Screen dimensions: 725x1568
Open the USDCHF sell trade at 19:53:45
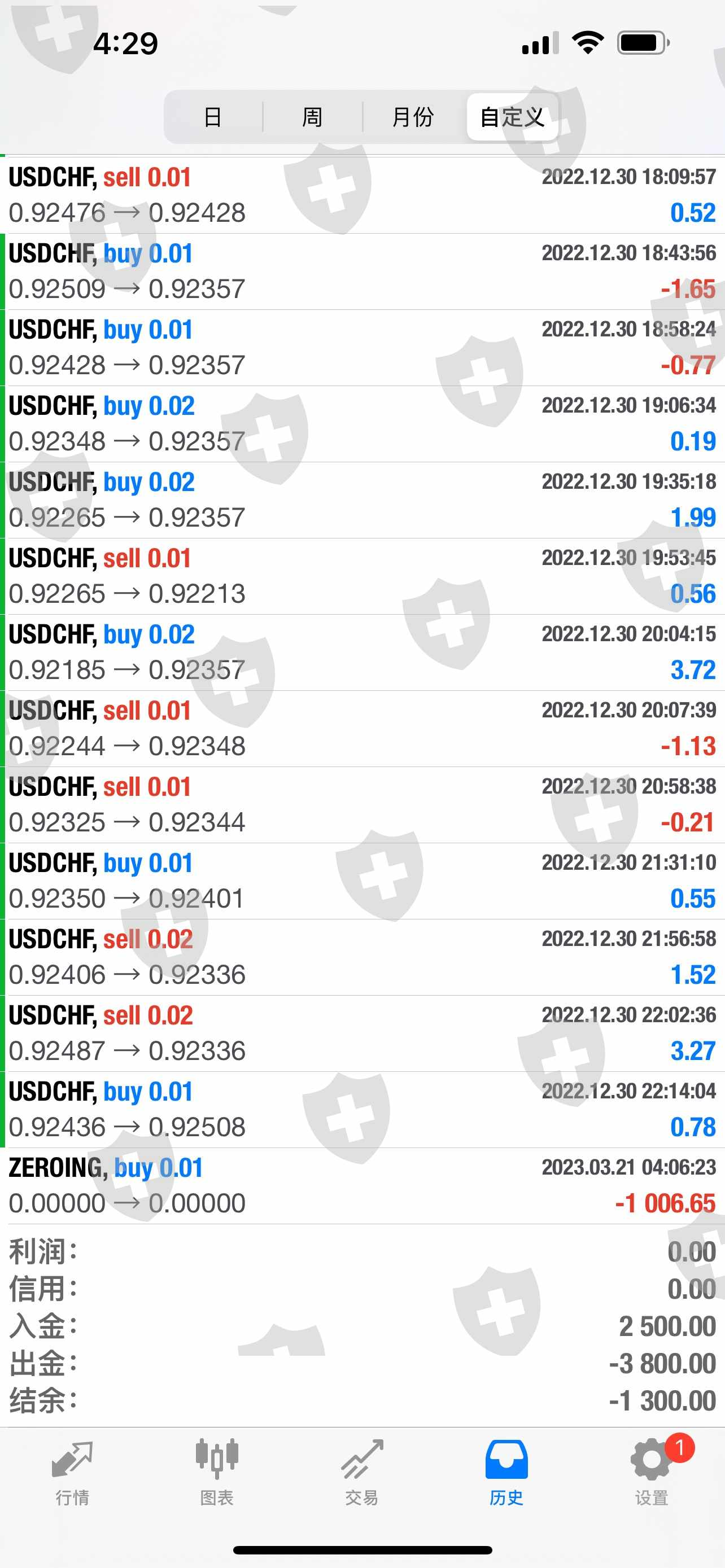(362, 576)
